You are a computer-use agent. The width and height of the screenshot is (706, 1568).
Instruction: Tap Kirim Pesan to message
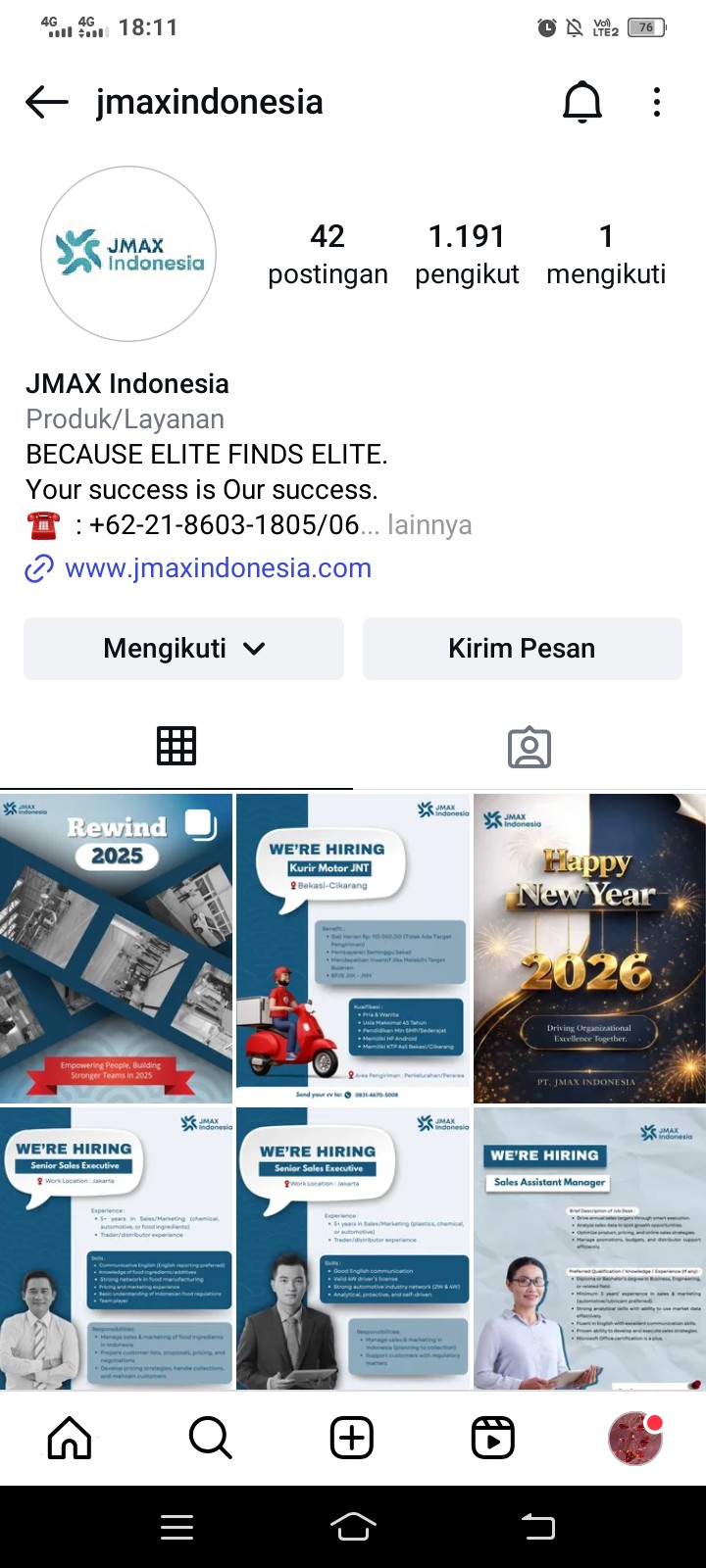(522, 649)
